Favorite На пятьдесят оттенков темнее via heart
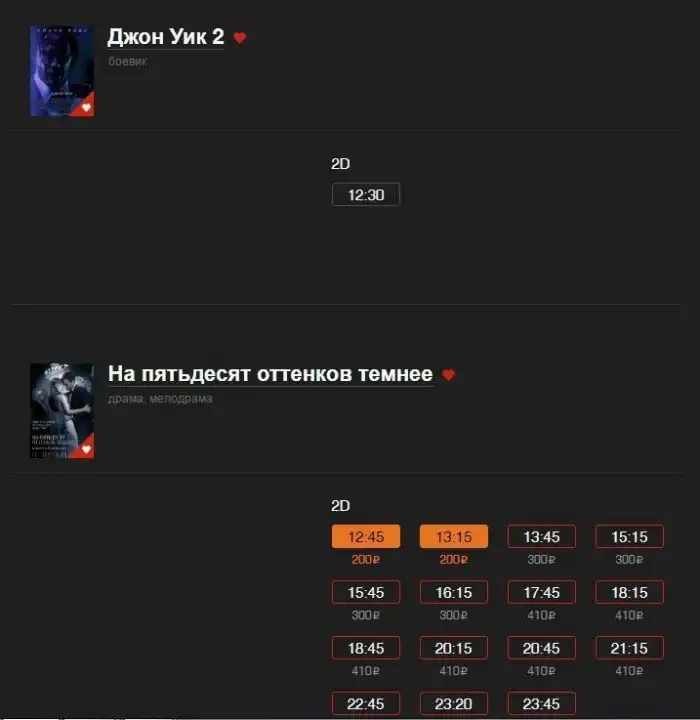 coord(449,375)
